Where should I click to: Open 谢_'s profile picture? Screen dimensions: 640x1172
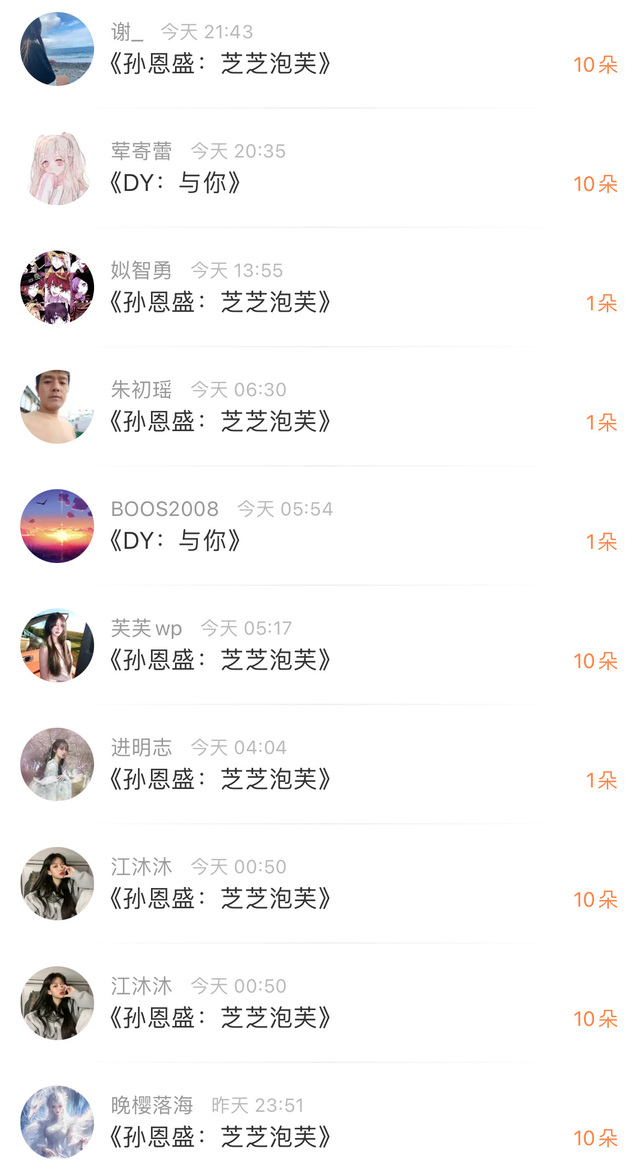tap(57, 49)
